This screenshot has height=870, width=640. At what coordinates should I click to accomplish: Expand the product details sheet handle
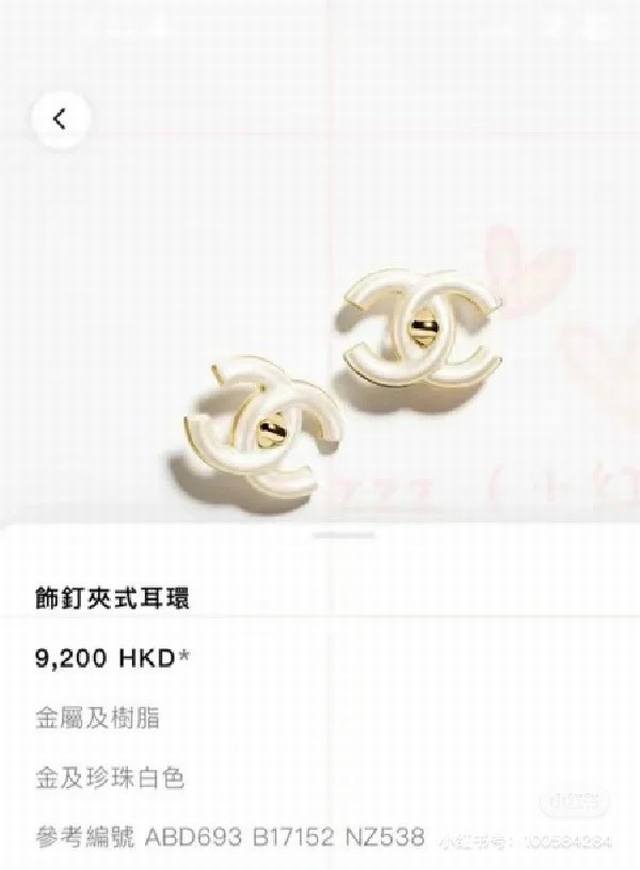click(x=345, y=536)
